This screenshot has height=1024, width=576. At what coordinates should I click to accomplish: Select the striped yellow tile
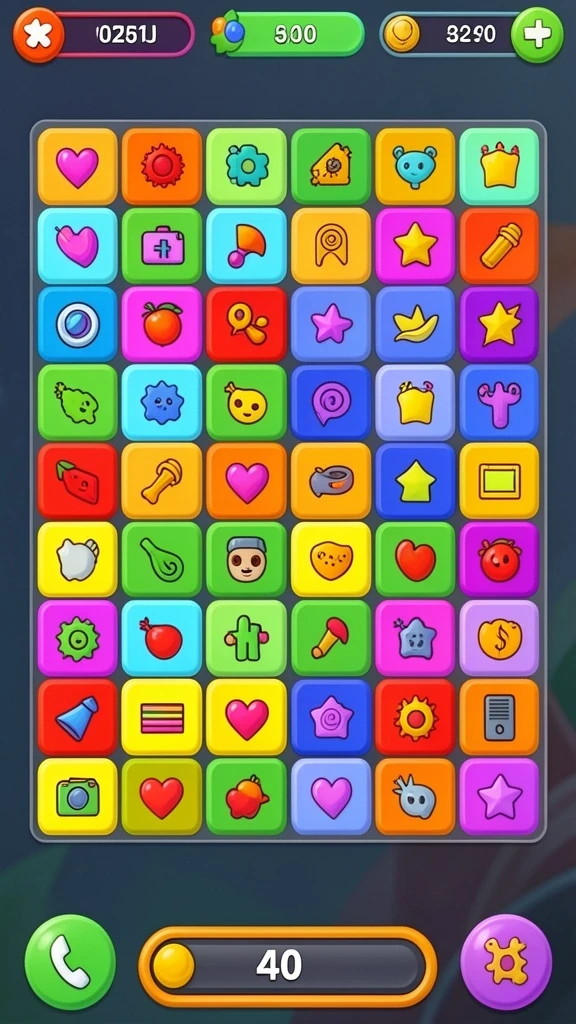(x=162, y=717)
